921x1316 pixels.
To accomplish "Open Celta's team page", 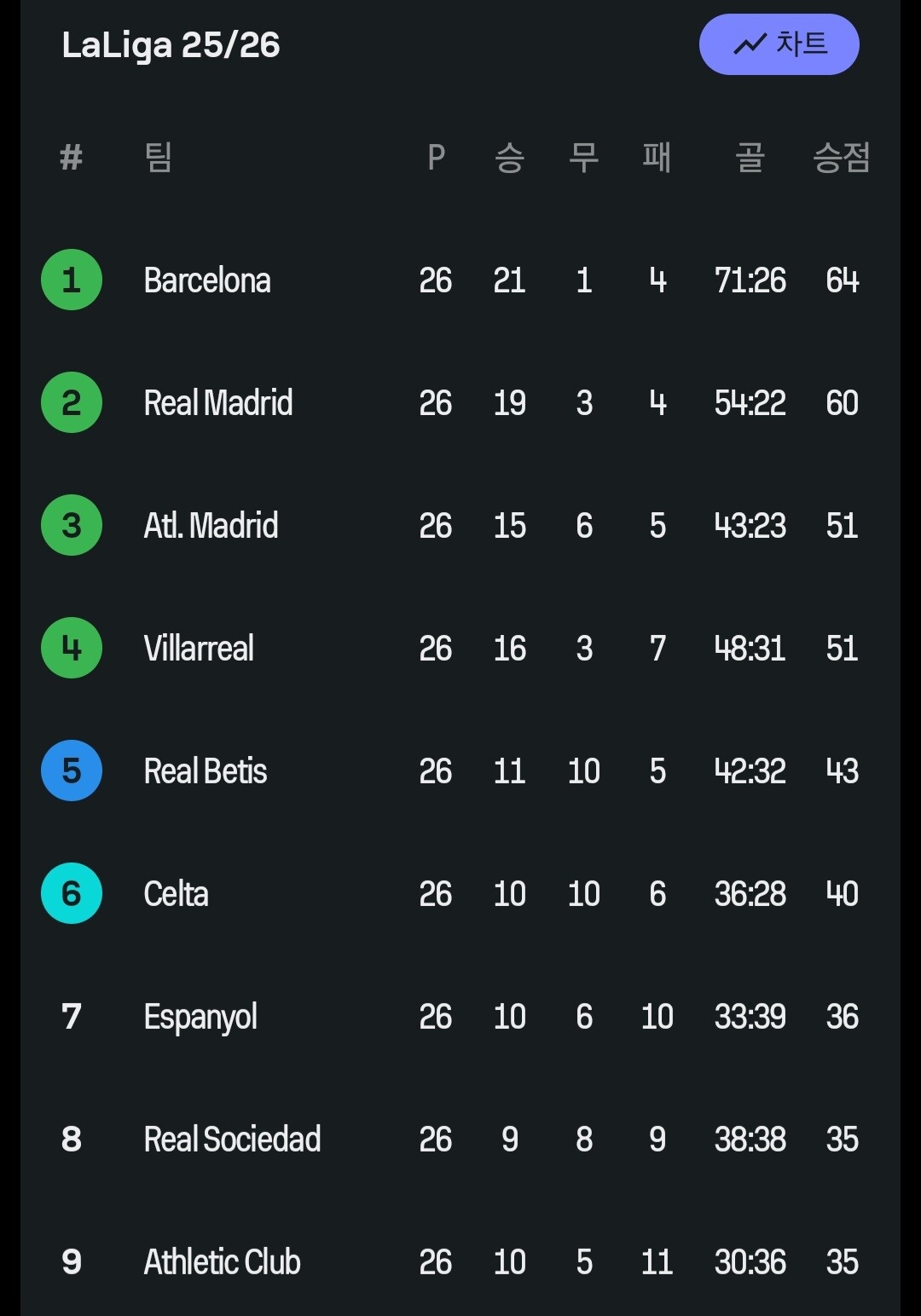I will point(177,894).
